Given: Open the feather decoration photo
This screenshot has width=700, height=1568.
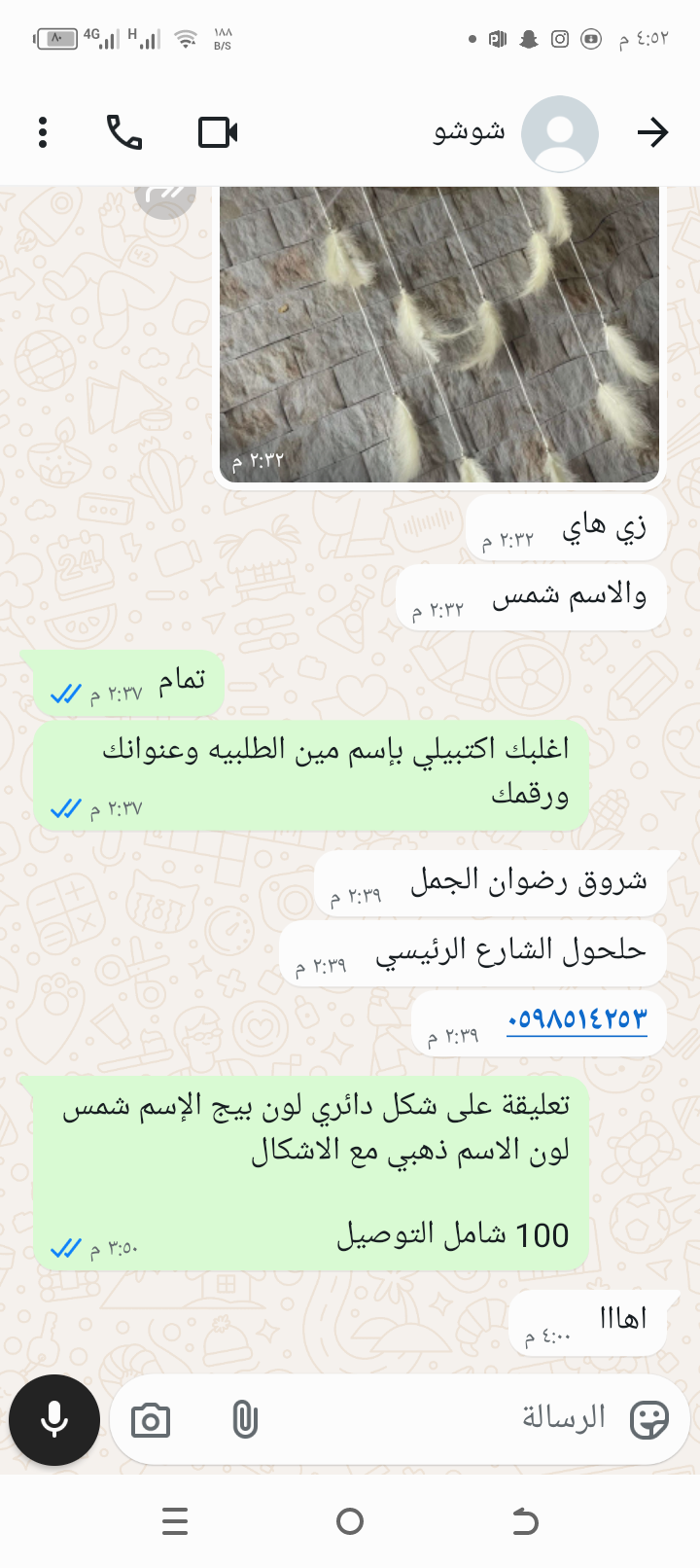Looking at the screenshot, I should point(439,334).
